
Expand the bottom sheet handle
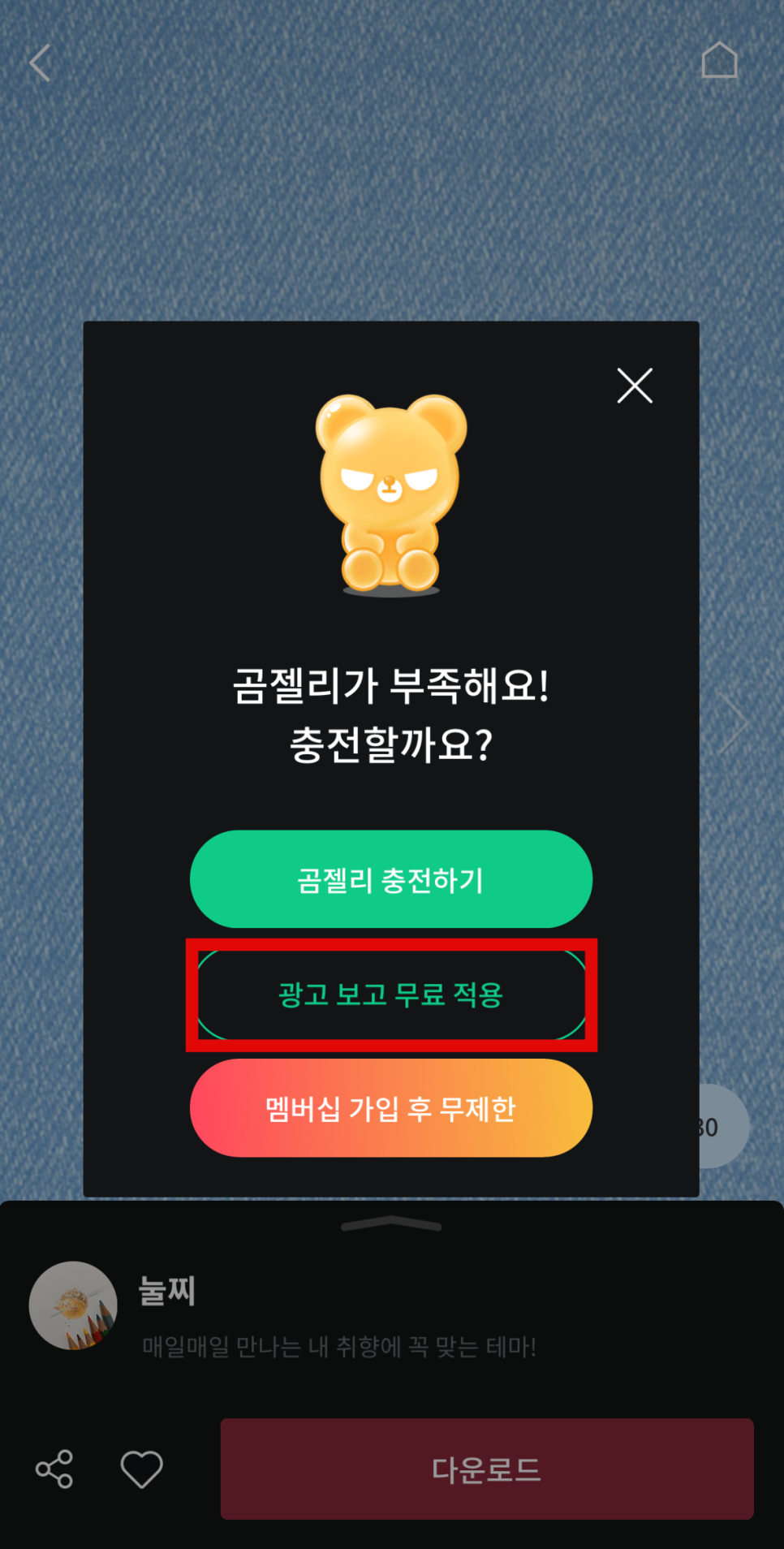coord(391,1223)
